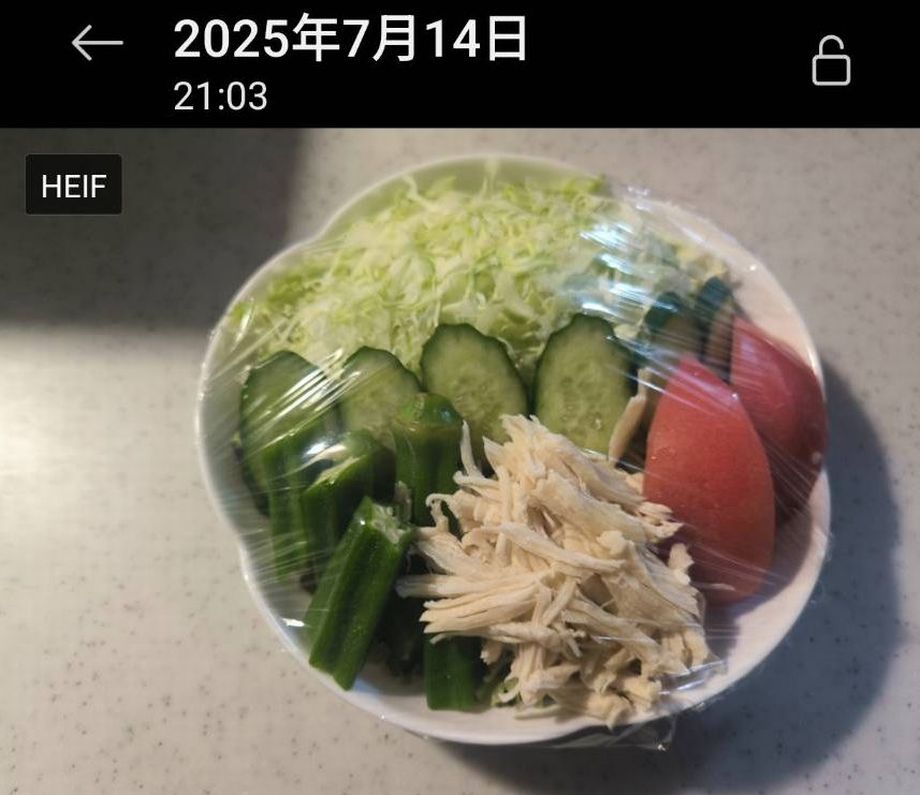This screenshot has width=920, height=795.
Task: Tap the lock icon to lock the photo
Action: [x=830, y=62]
